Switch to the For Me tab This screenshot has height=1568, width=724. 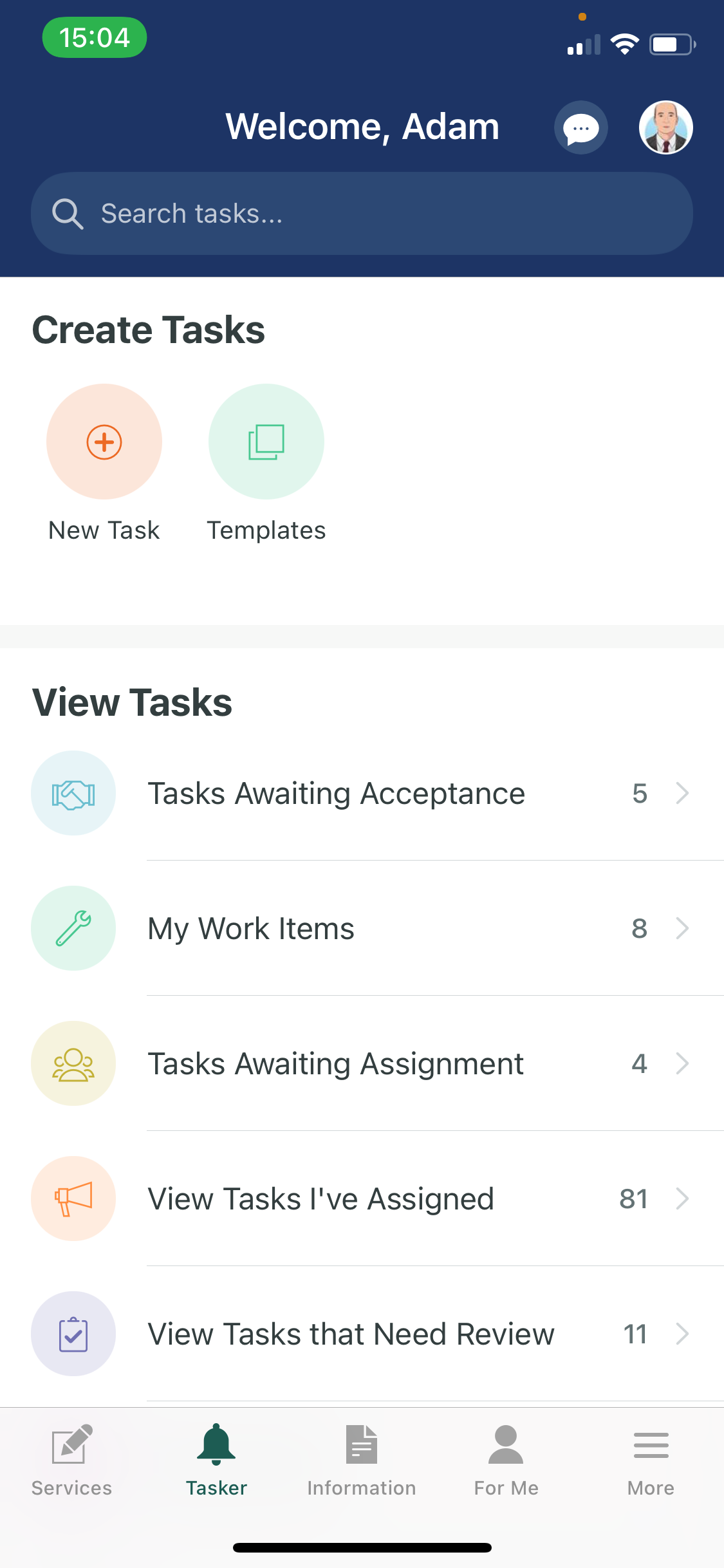[x=506, y=1461]
